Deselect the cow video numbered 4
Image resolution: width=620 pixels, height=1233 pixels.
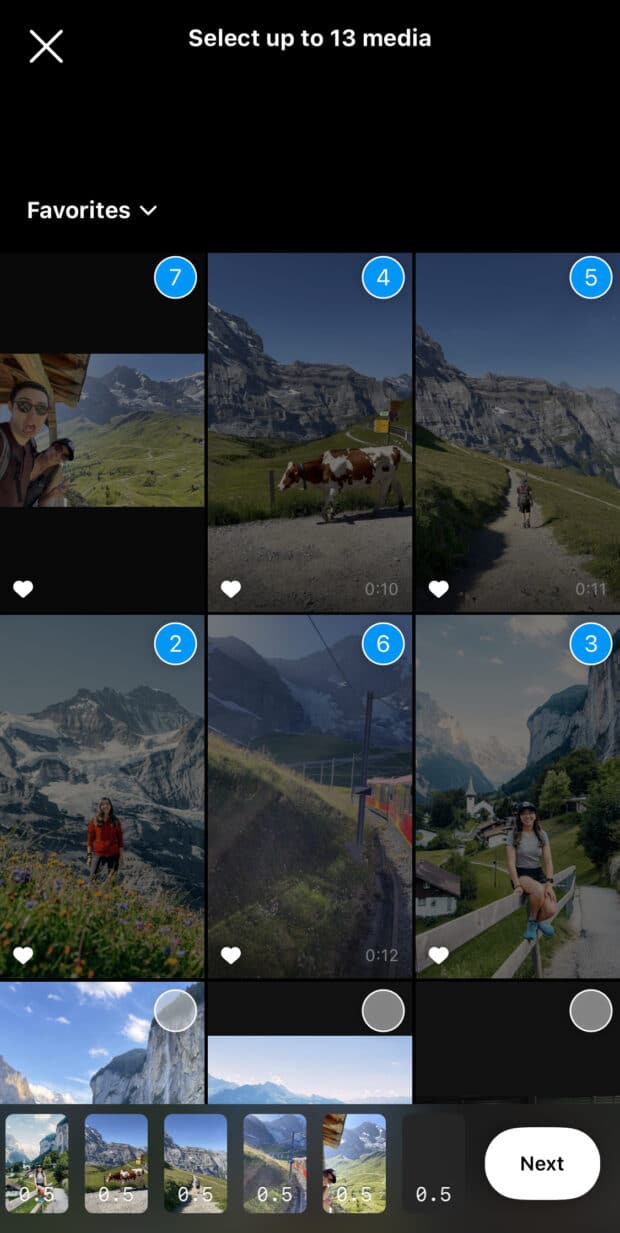(x=383, y=277)
